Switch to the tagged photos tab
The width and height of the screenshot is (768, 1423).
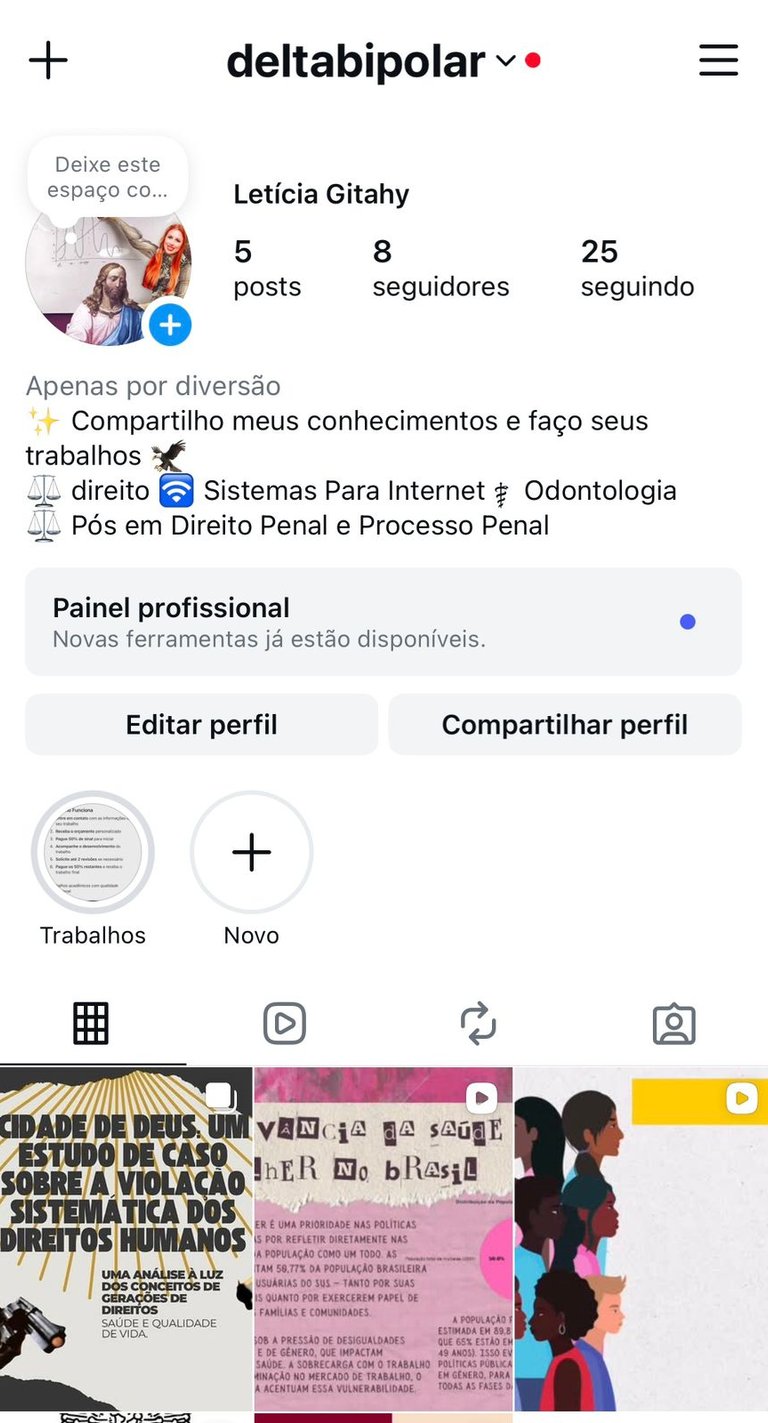click(x=673, y=1024)
